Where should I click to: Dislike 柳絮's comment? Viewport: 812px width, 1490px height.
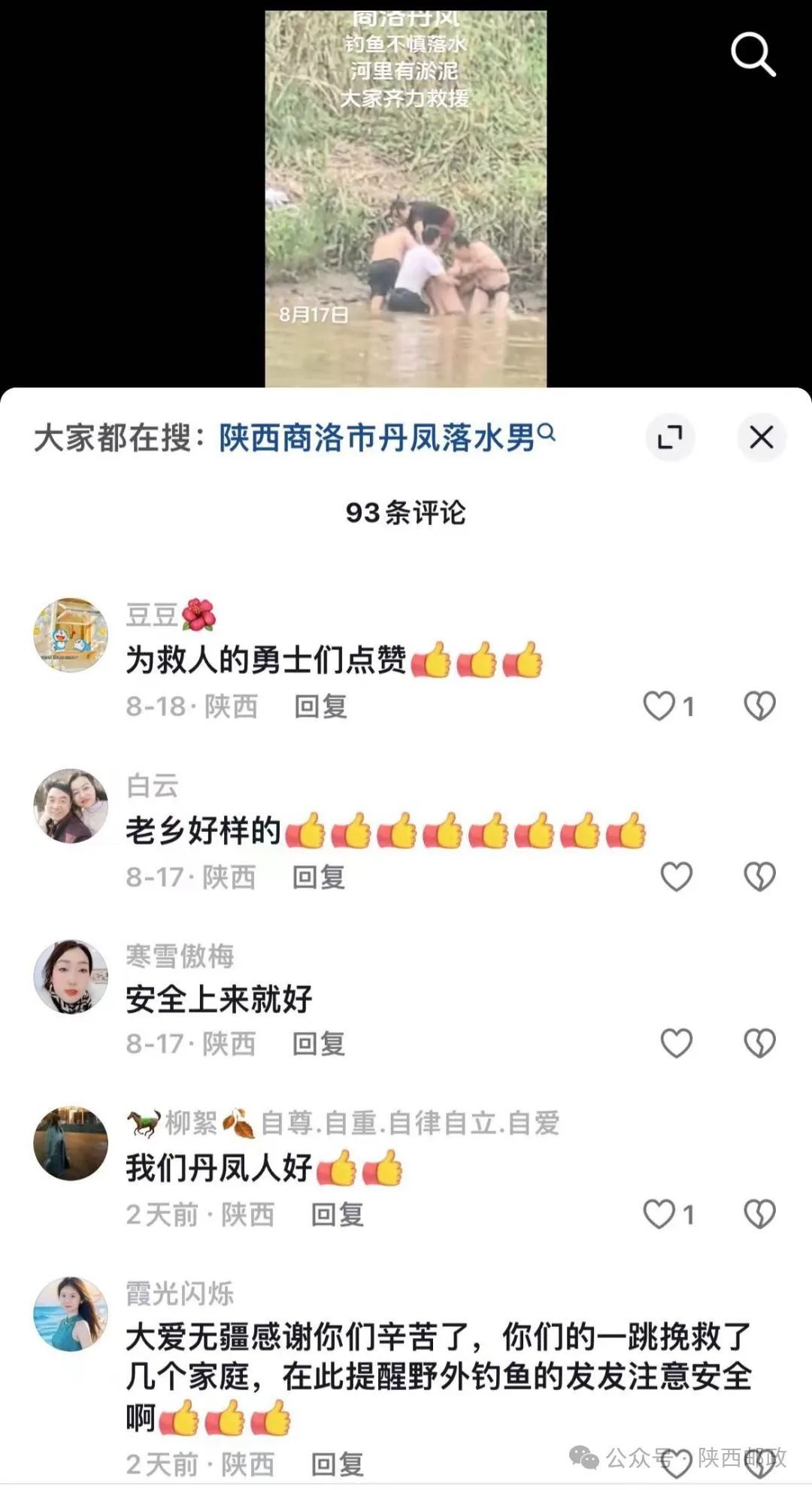pos(759,1215)
